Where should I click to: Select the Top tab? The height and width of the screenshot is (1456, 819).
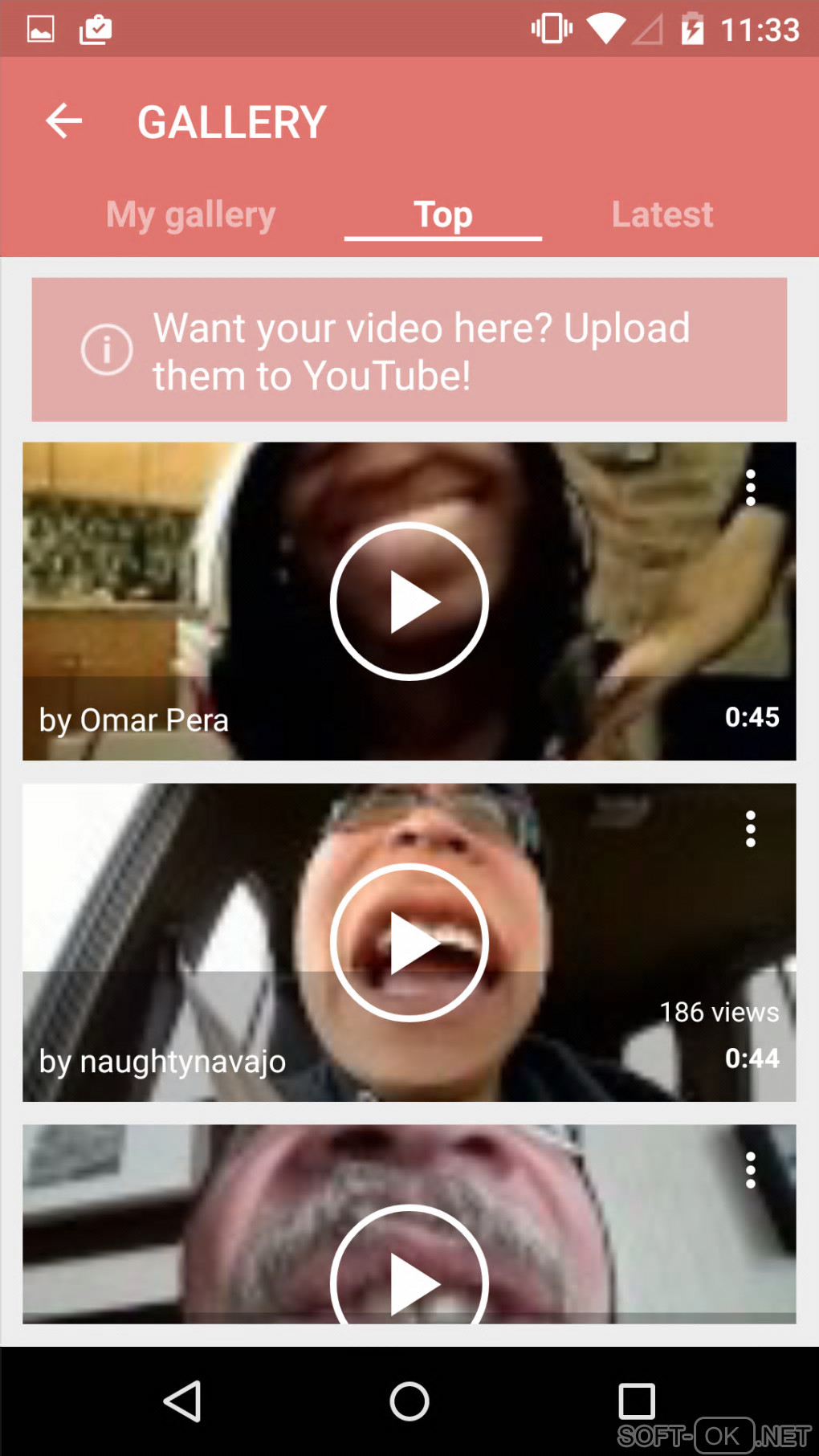pyautogui.click(x=442, y=214)
